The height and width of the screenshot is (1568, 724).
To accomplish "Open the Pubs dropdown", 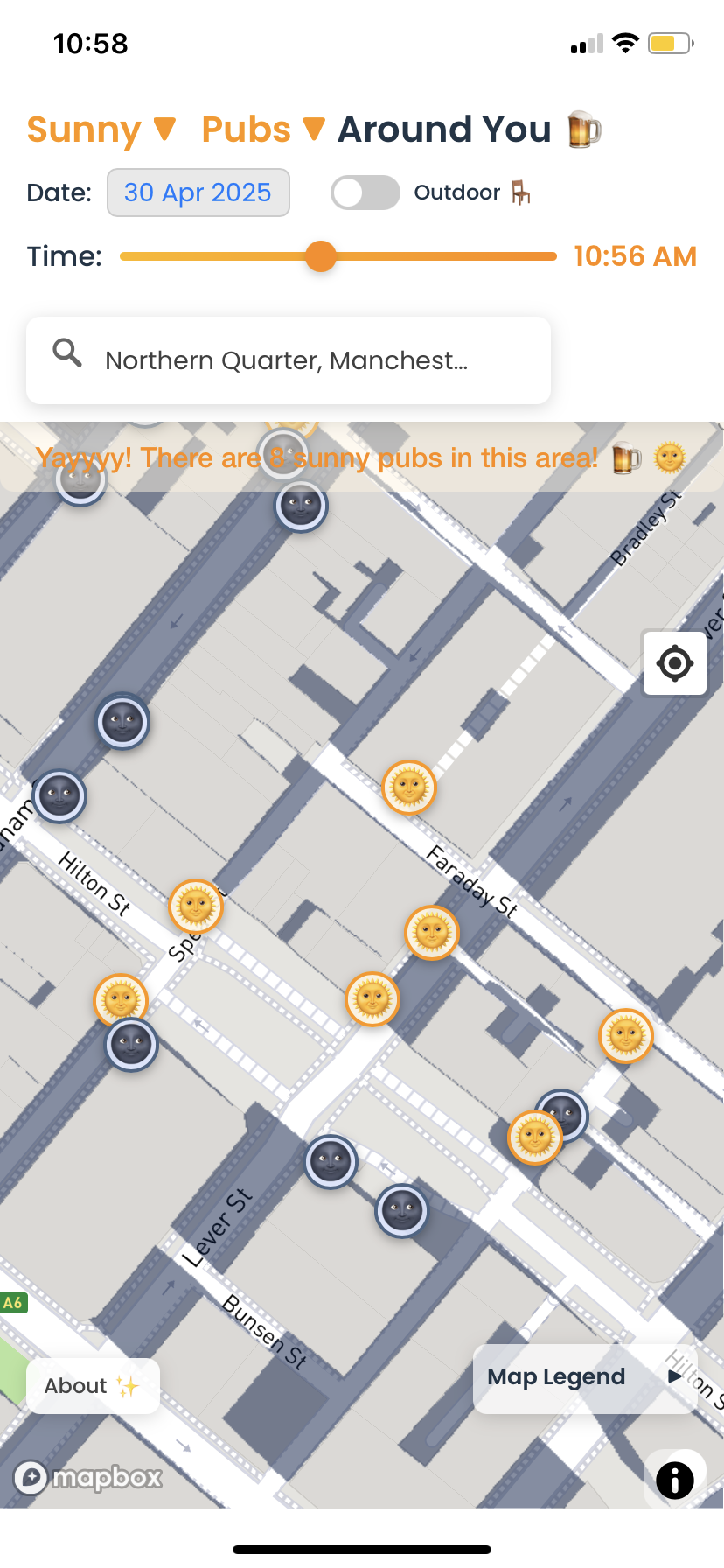I will 263,129.
